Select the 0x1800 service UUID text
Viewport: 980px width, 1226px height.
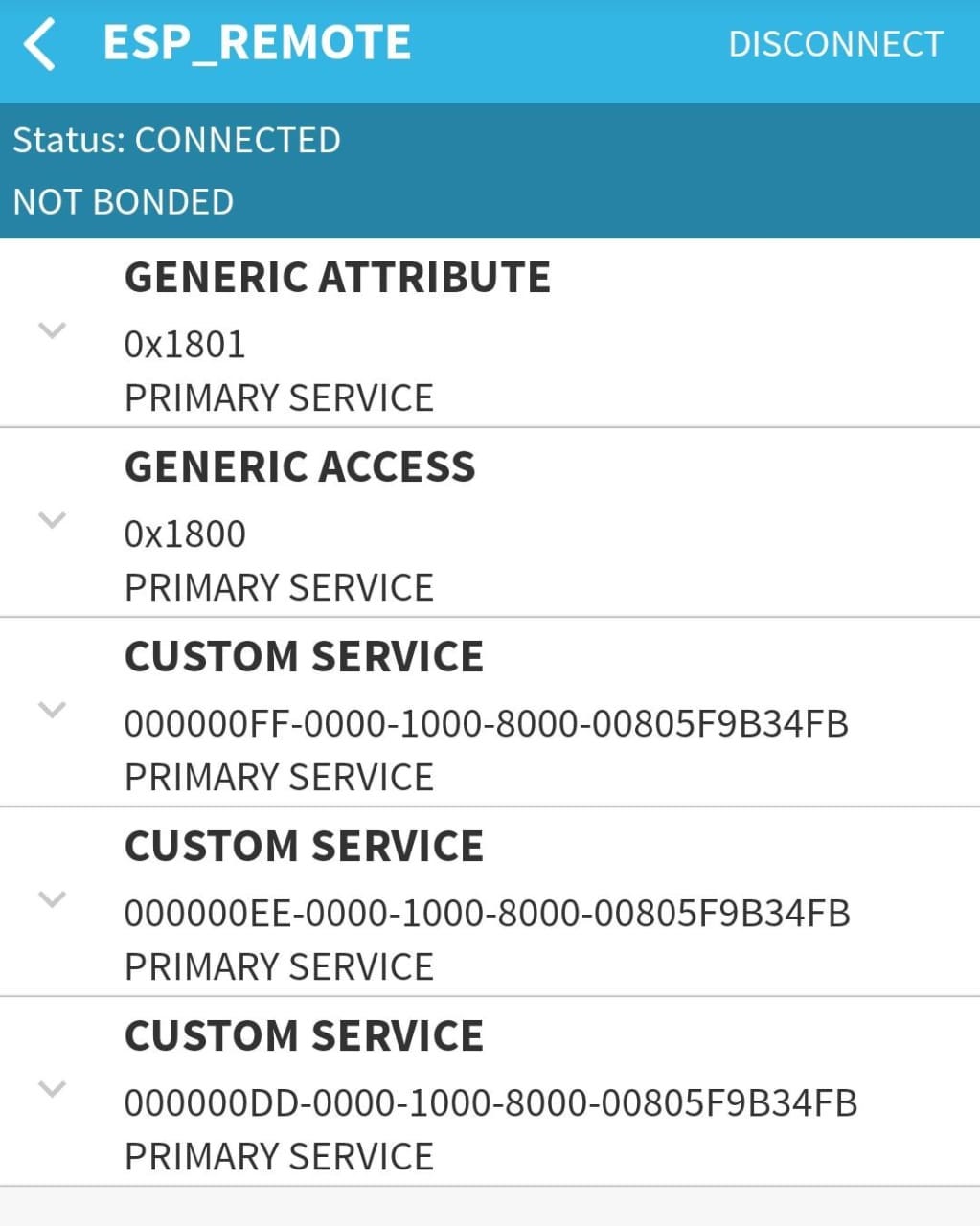tap(184, 534)
